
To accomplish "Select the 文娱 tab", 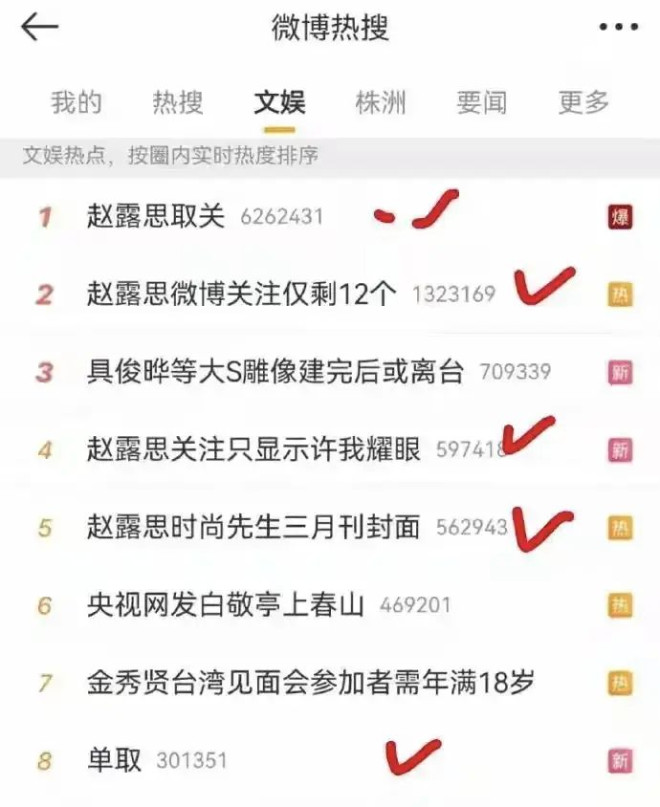I will tap(279, 102).
